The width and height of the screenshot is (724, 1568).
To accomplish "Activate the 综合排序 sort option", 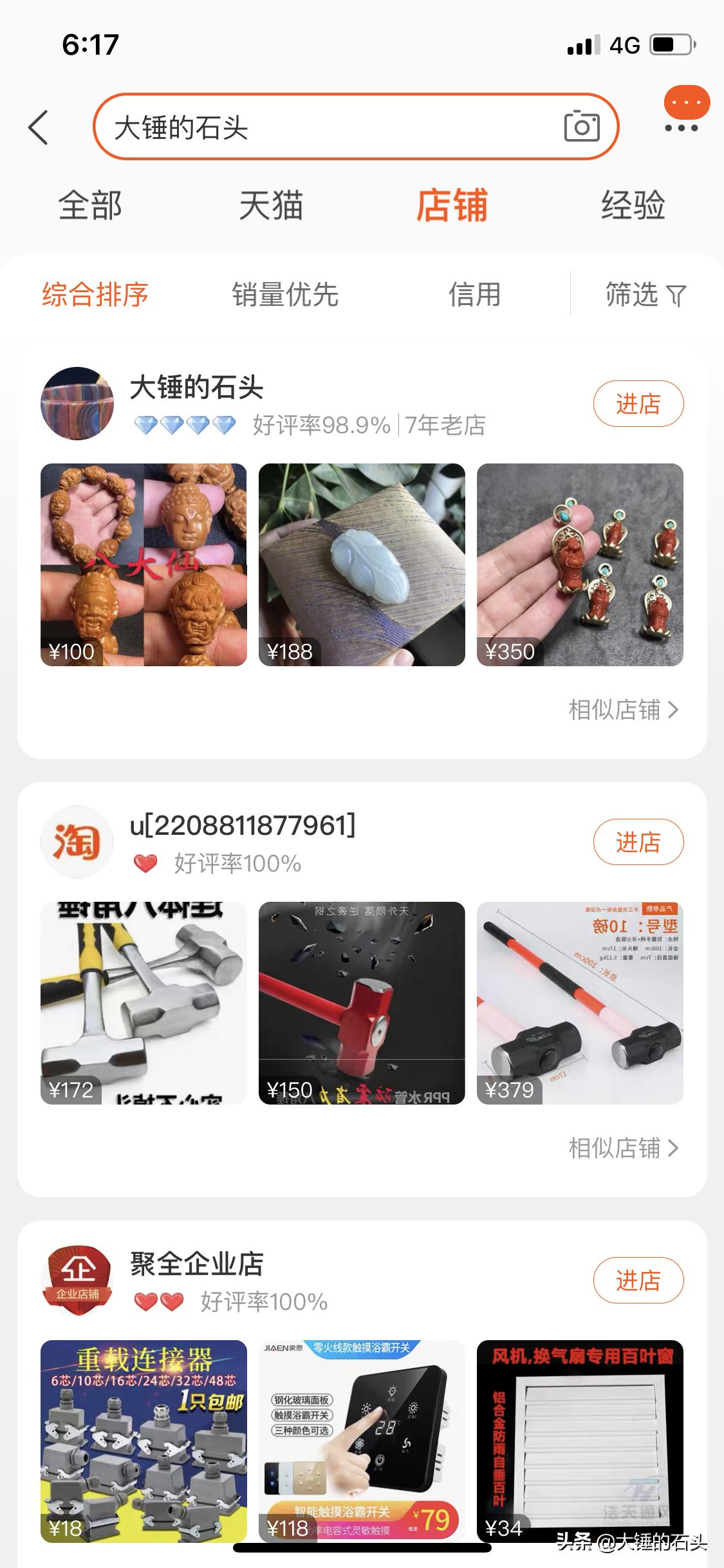I will (x=94, y=295).
